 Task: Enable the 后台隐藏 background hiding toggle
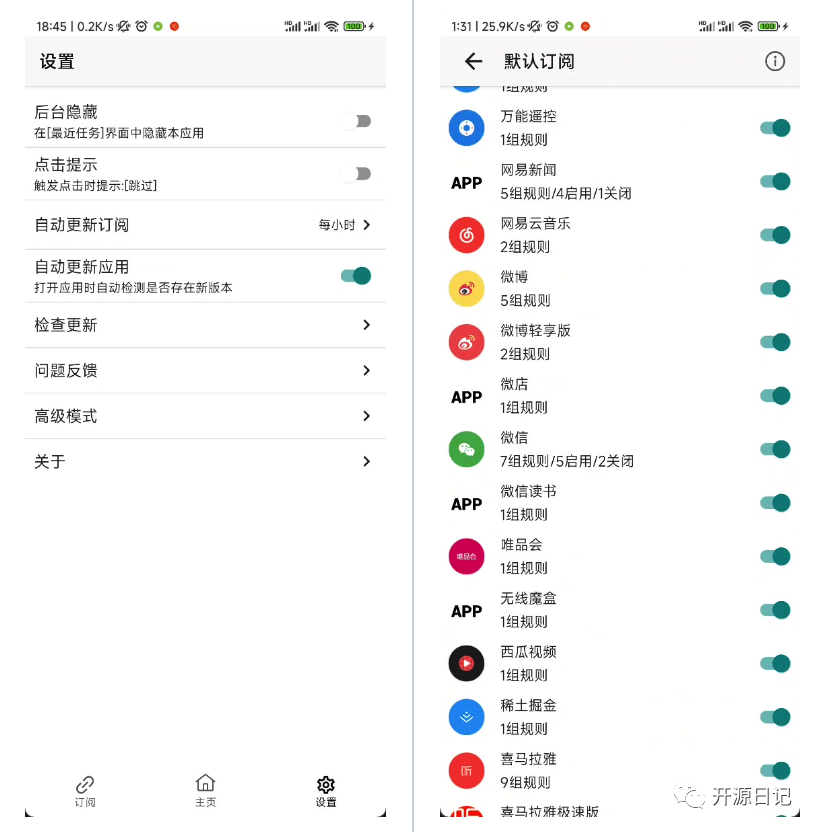click(x=356, y=120)
